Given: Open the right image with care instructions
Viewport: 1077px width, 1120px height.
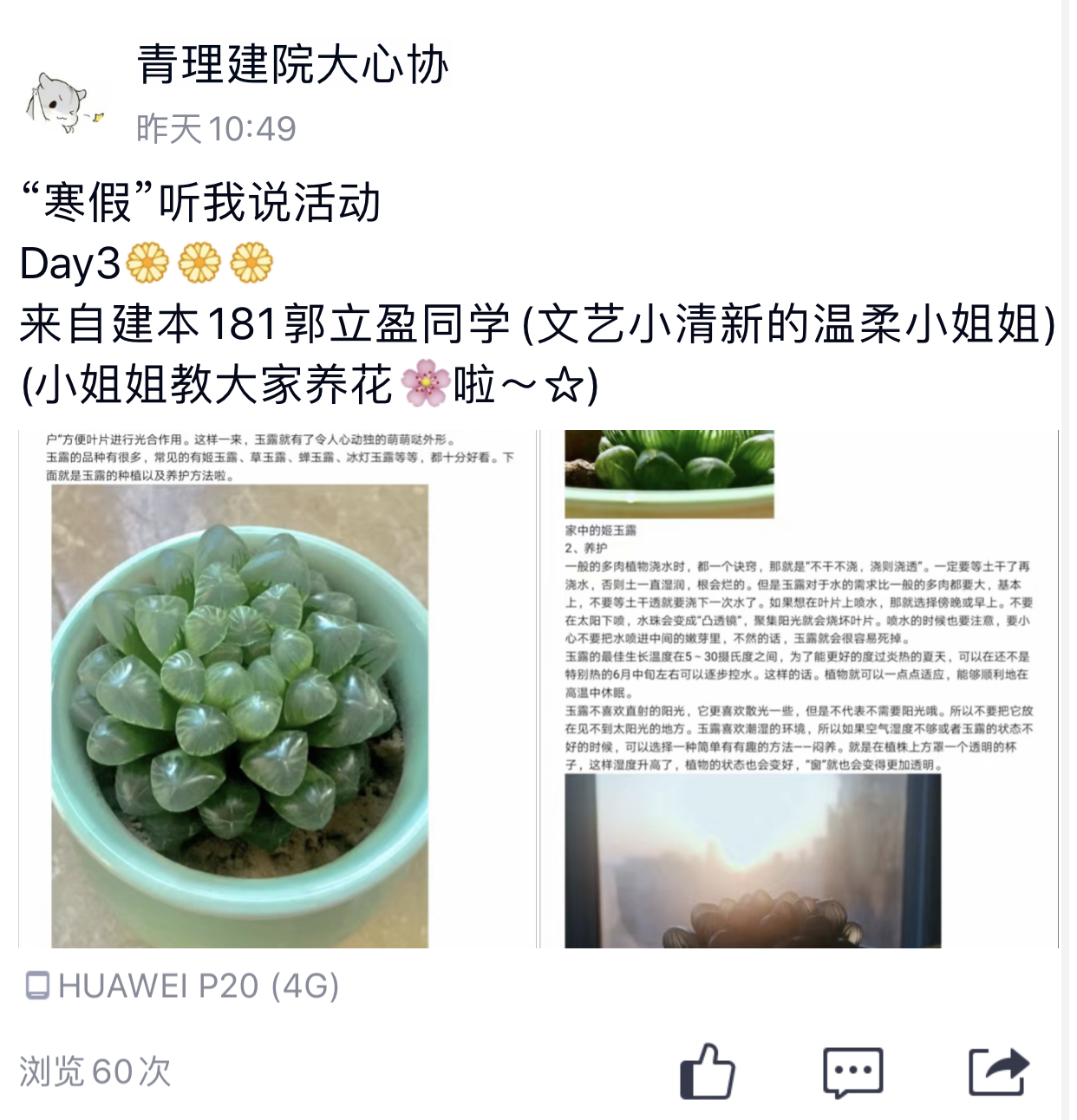Looking at the screenshot, I should (799, 688).
